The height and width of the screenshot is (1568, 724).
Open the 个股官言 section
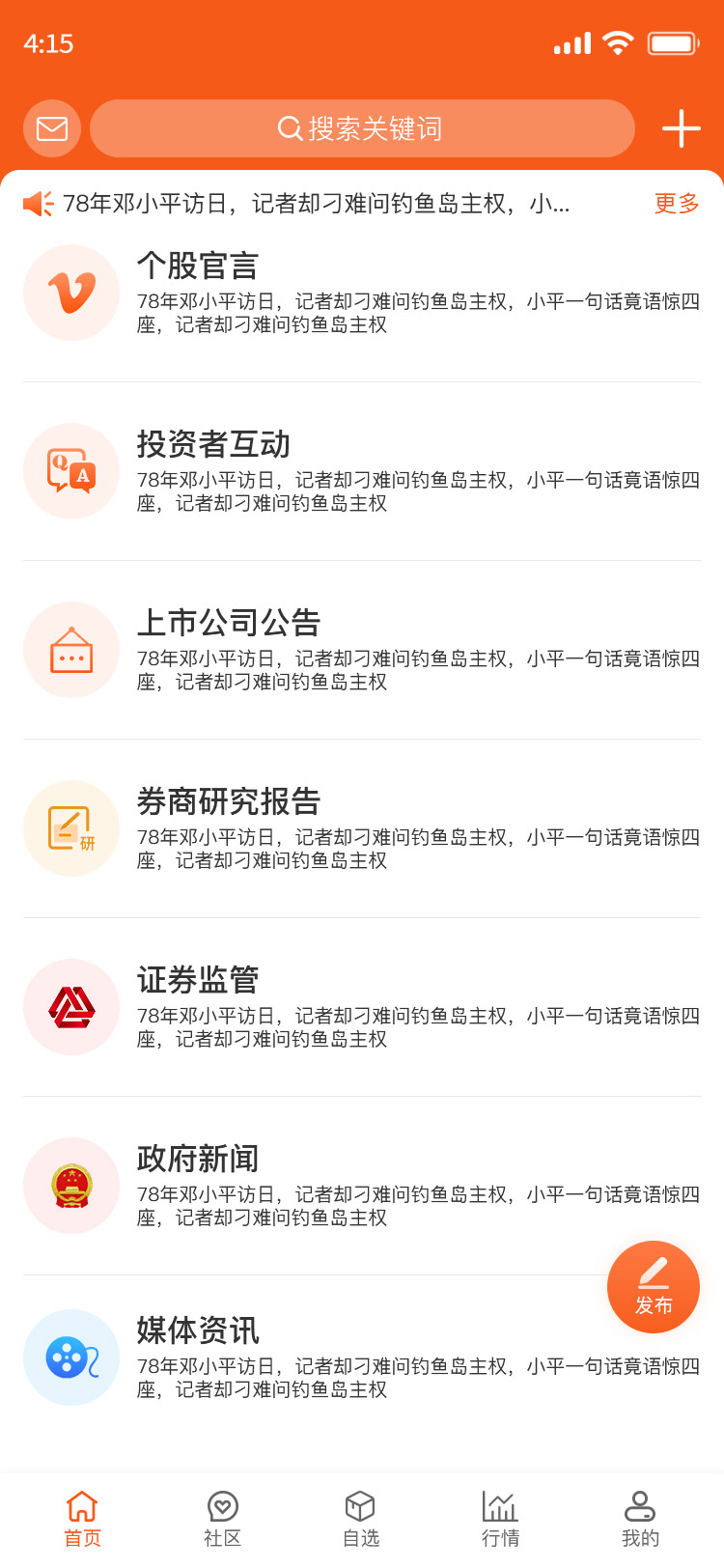(362, 293)
